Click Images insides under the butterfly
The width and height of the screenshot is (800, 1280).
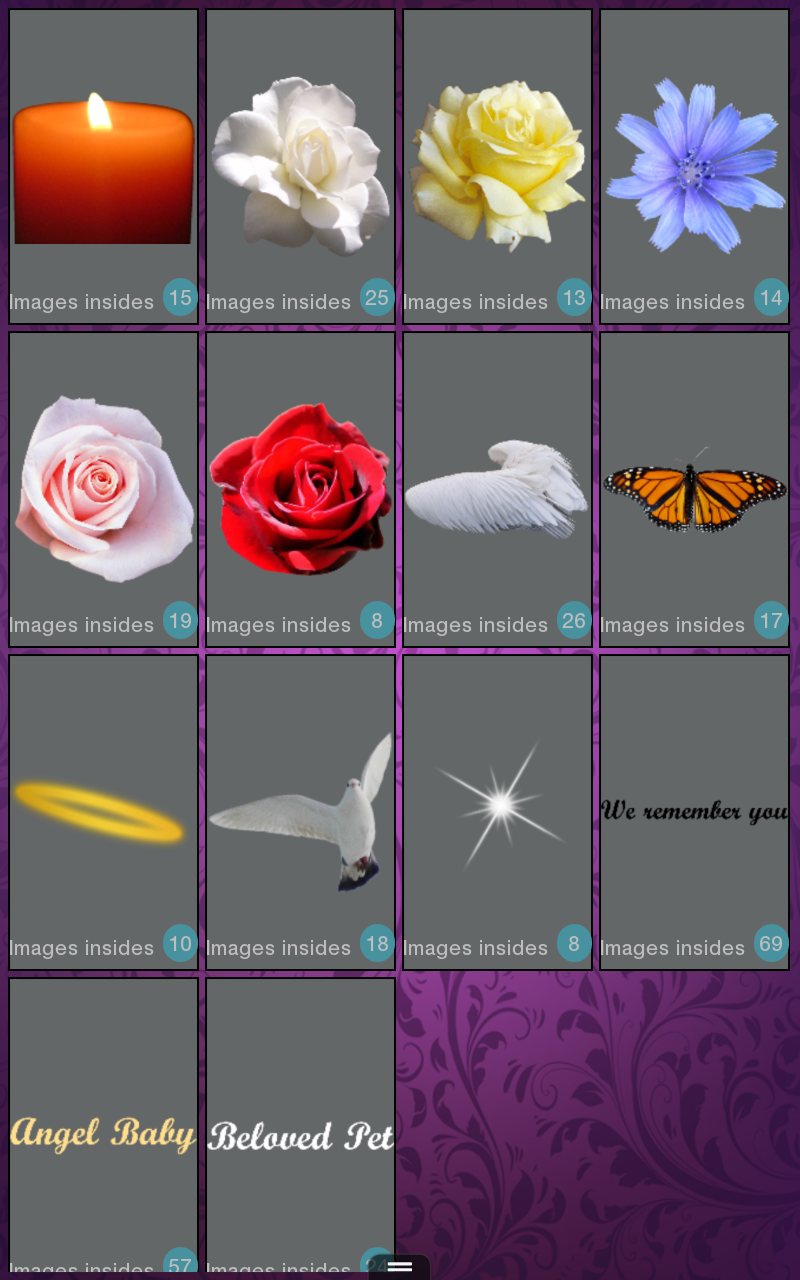tap(672, 625)
